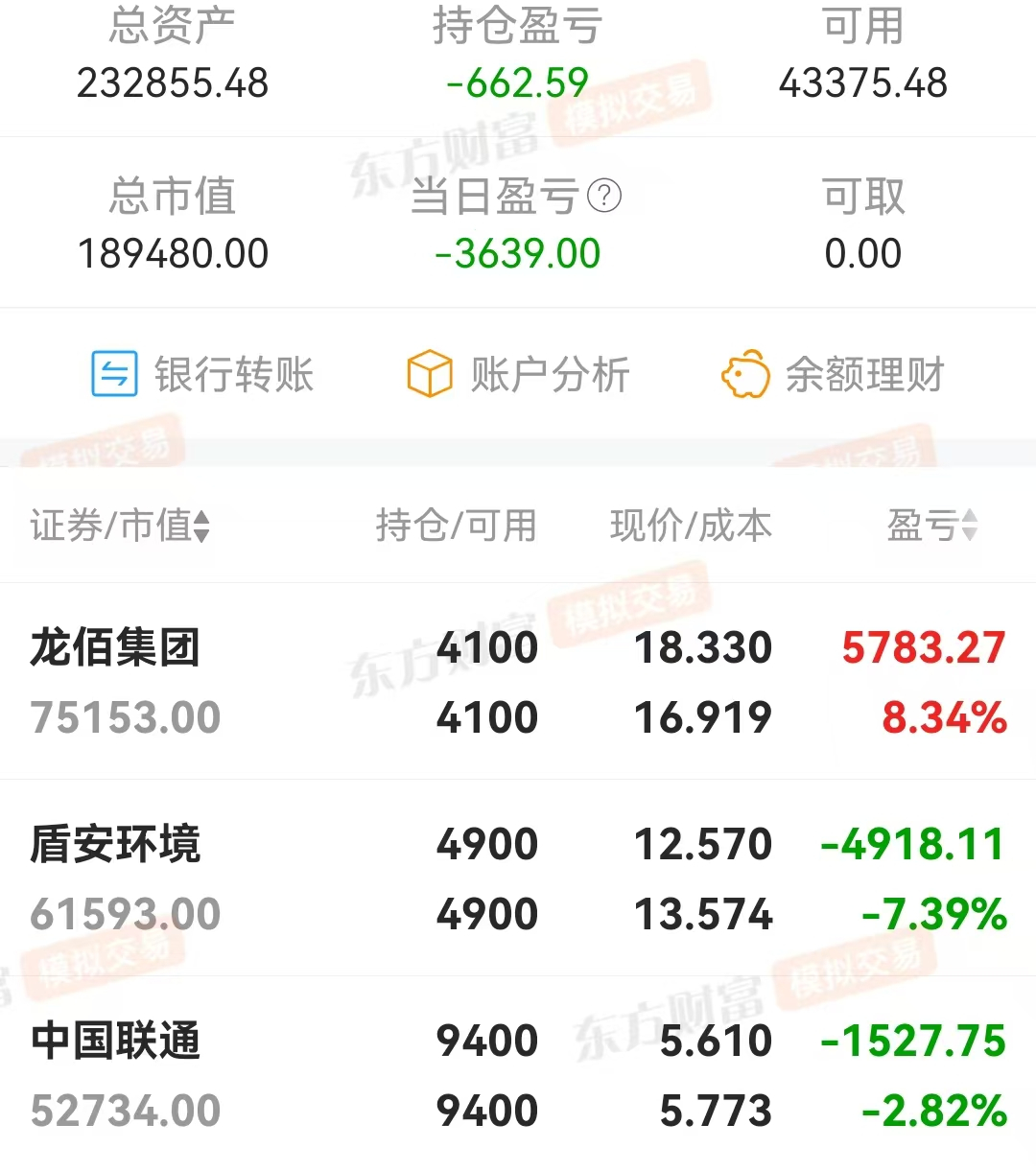Click 盾安环境 loss percentage -7.39%

(930, 914)
